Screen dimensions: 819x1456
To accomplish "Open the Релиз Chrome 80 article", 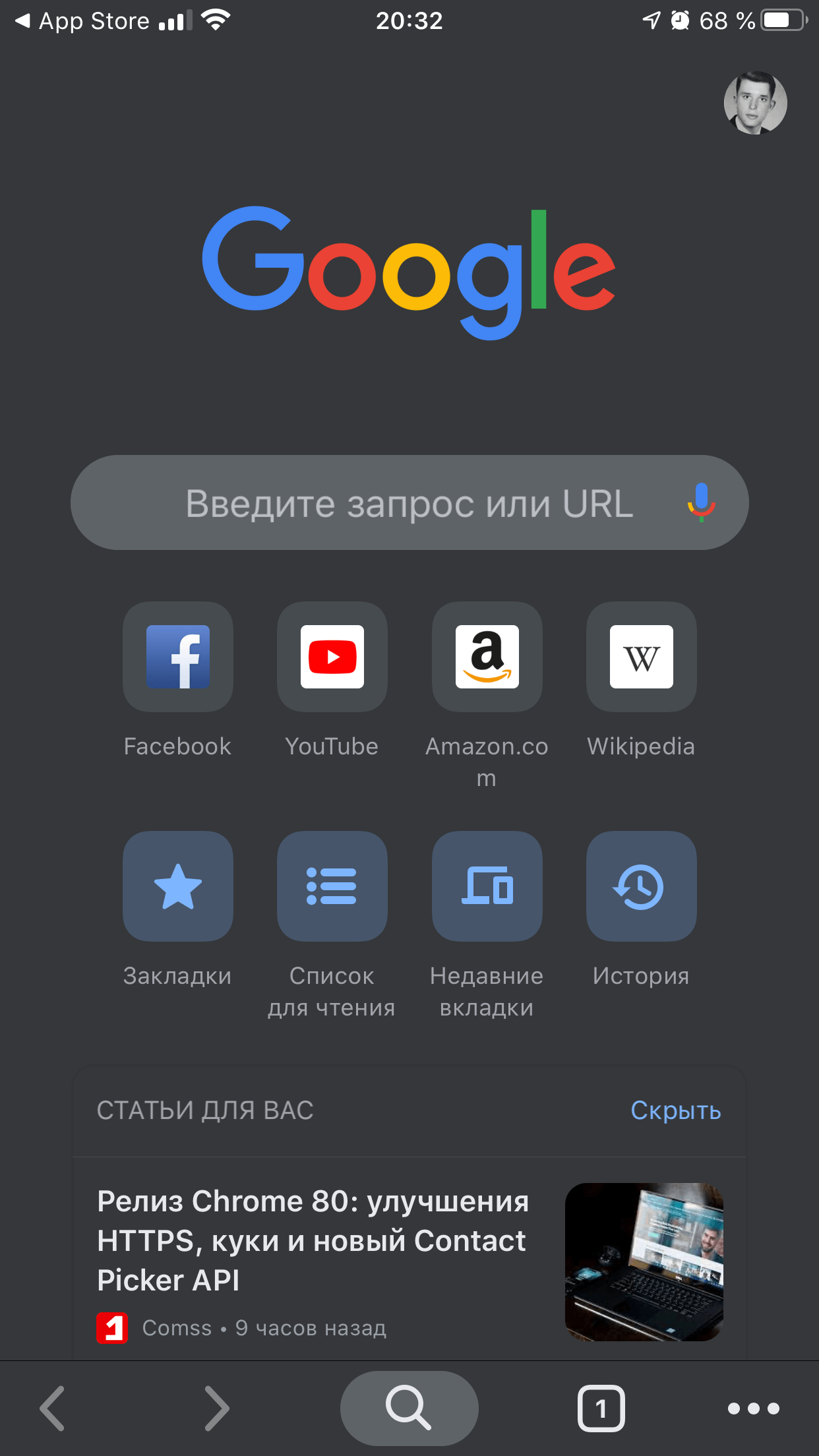I will [313, 1241].
